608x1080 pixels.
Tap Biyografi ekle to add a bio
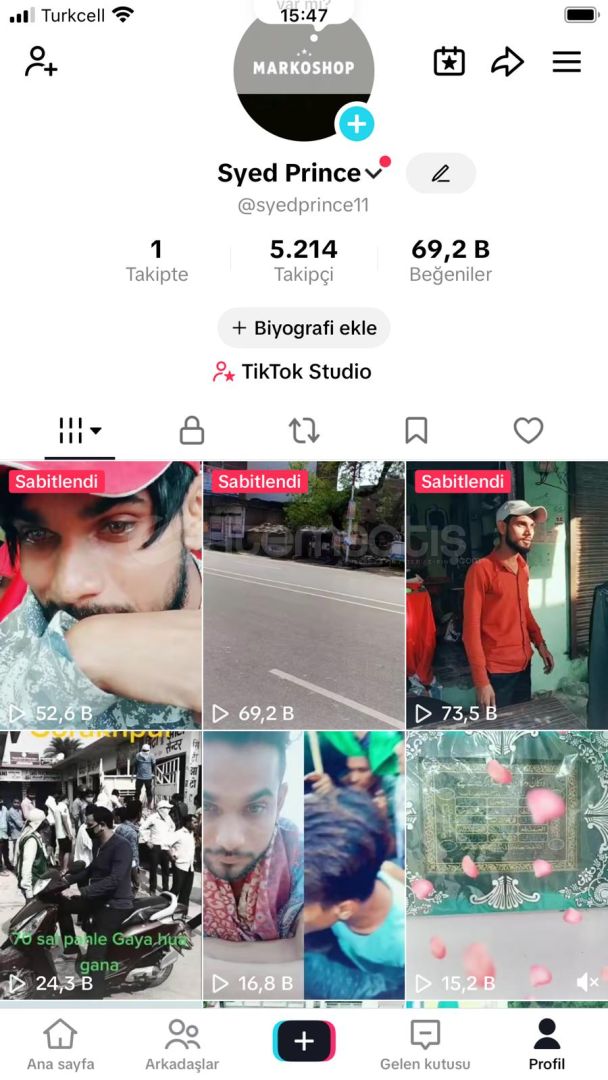pos(304,328)
